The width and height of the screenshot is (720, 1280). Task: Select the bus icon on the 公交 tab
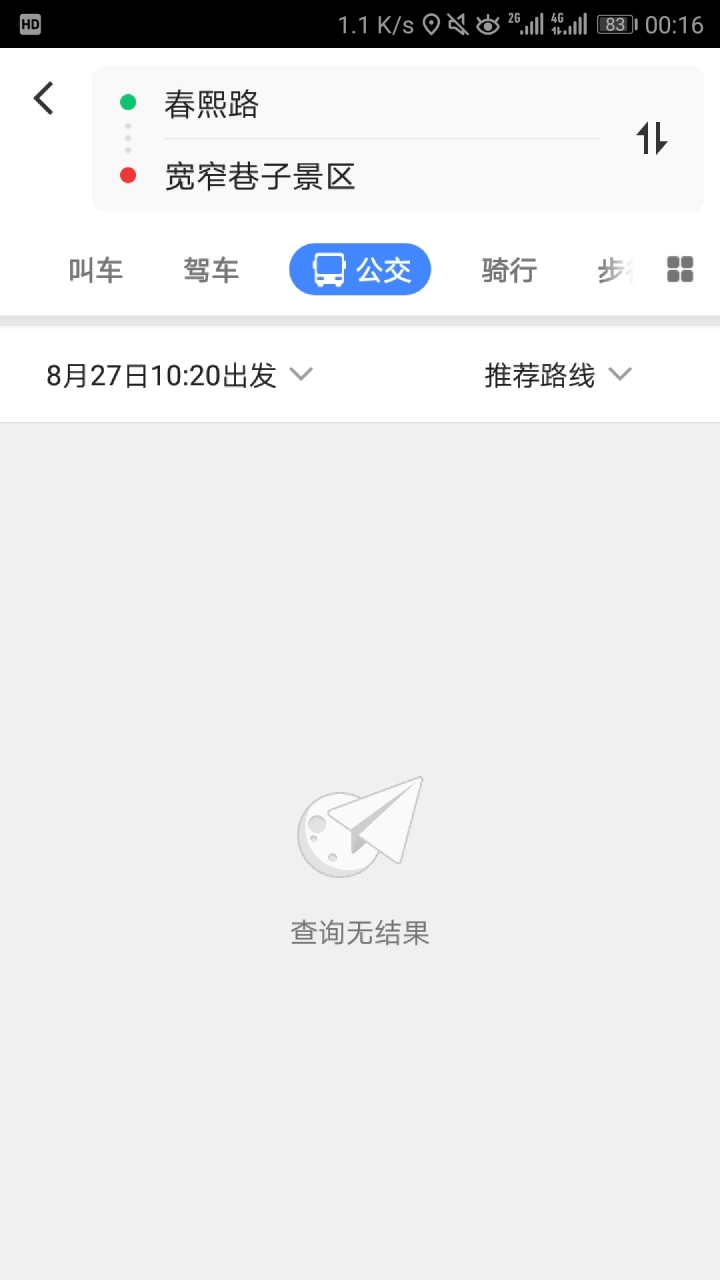click(327, 269)
